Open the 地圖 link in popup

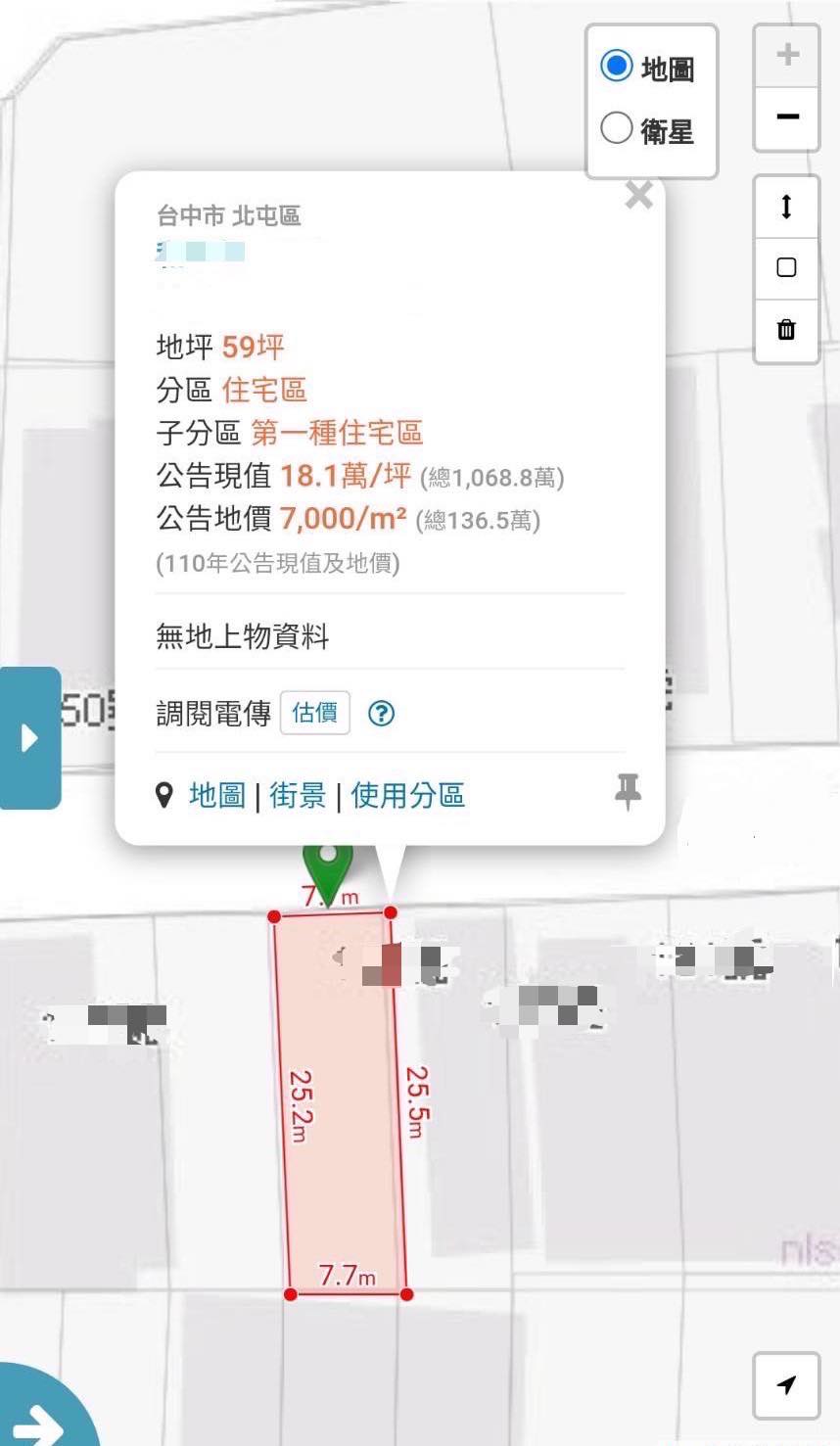tap(216, 795)
